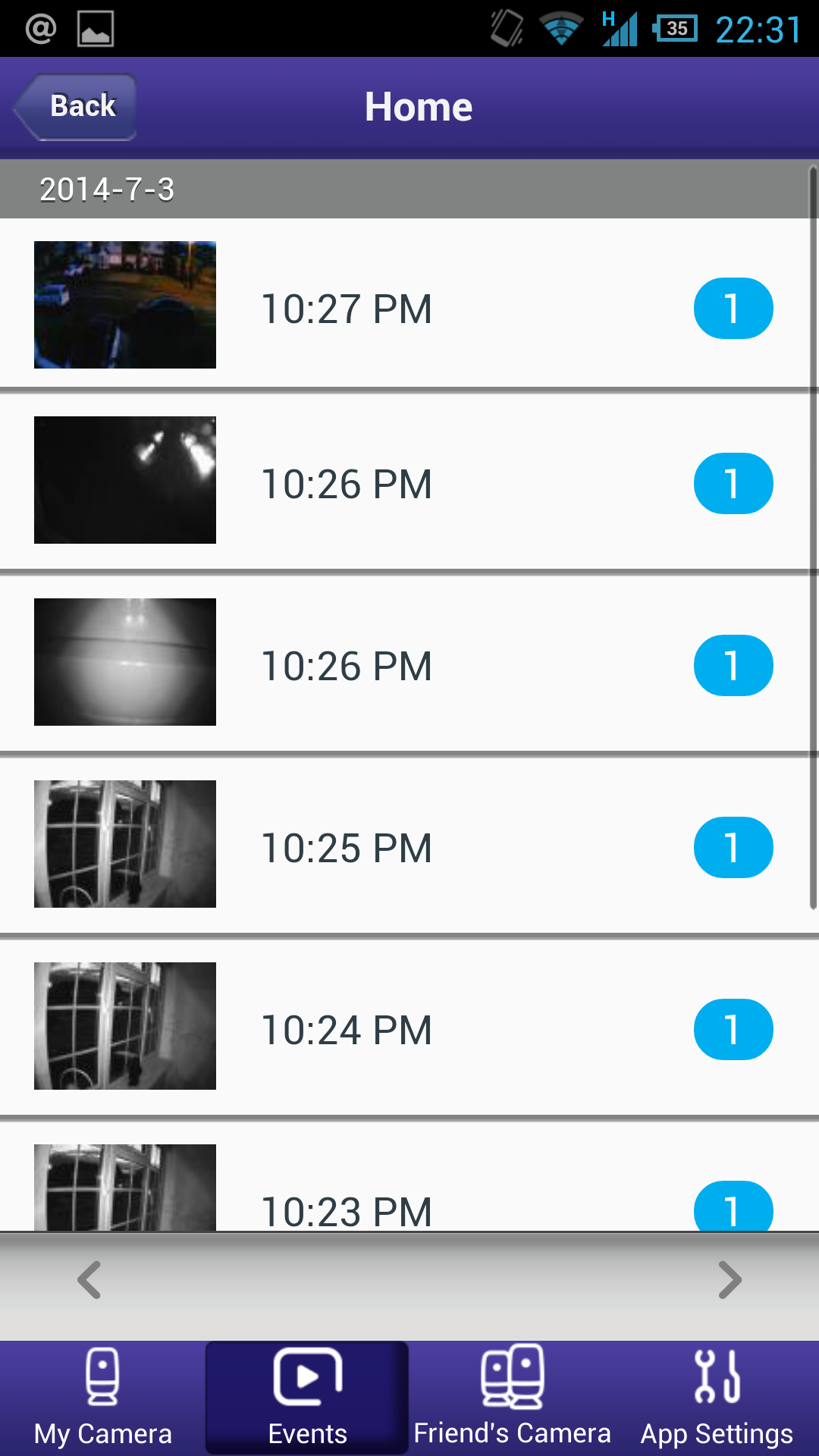This screenshot has height=1456, width=819.
Task: Open the 10:23 PM event
Action: point(409,1176)
